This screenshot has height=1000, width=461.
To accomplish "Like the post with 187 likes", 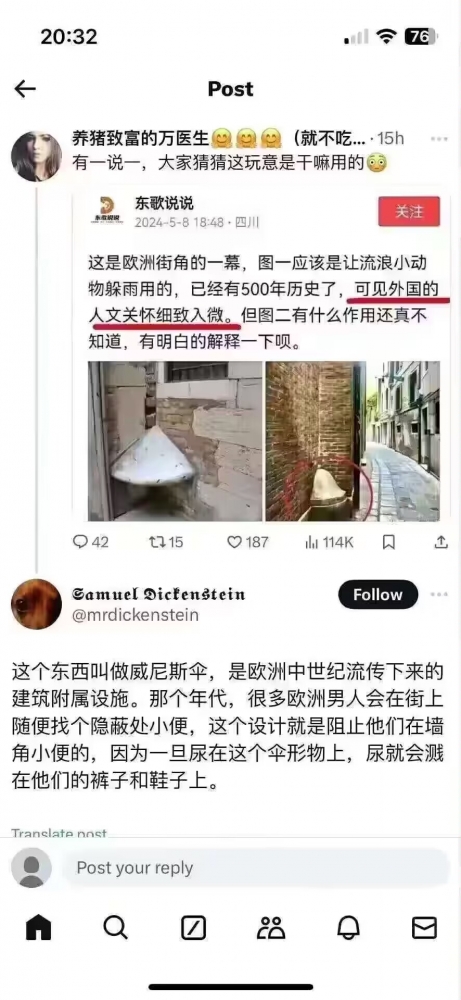I will coord(248,542).
